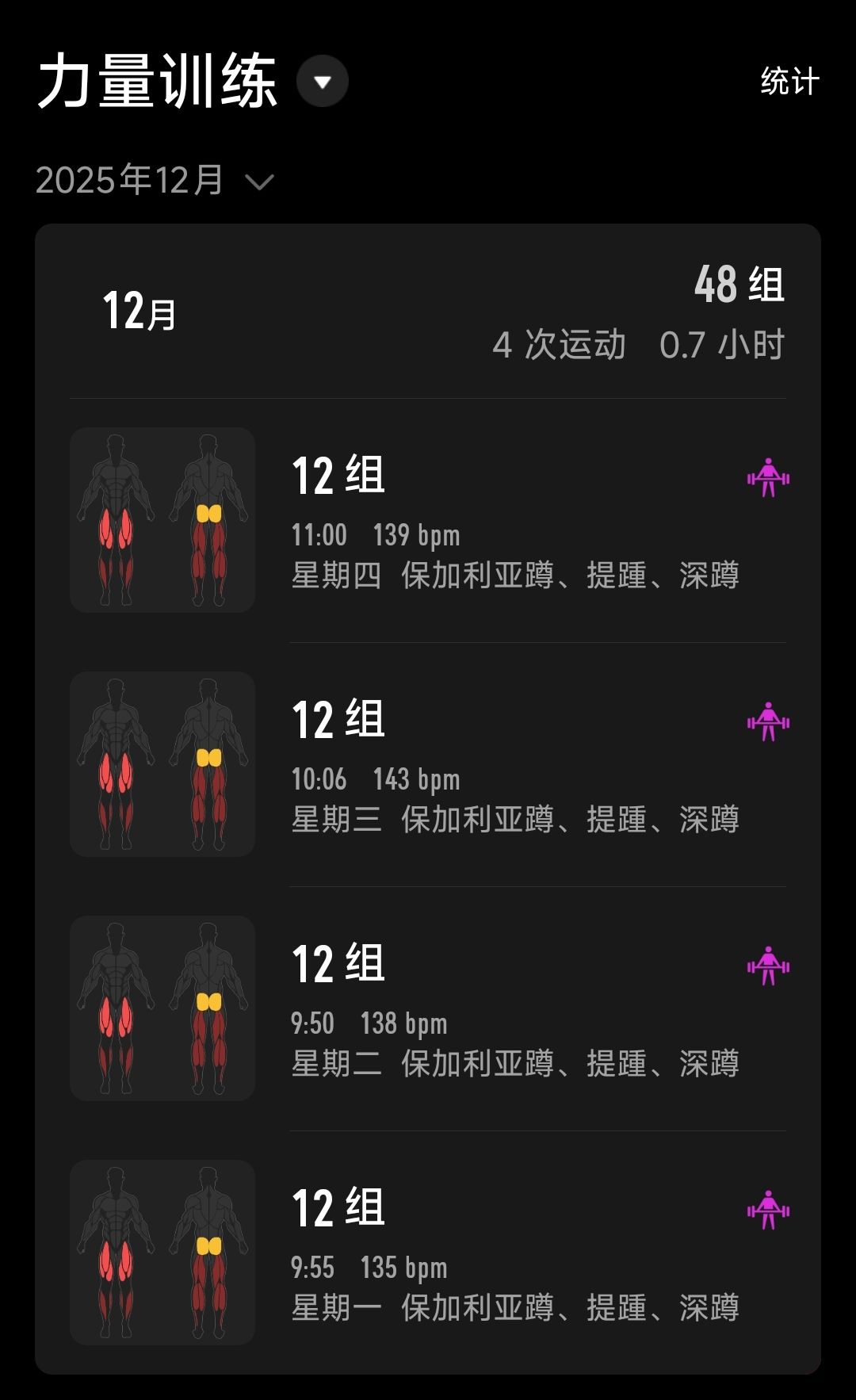
Task: Open Wednesday 星期三 workout with 143 bpm
Action: 428,764
